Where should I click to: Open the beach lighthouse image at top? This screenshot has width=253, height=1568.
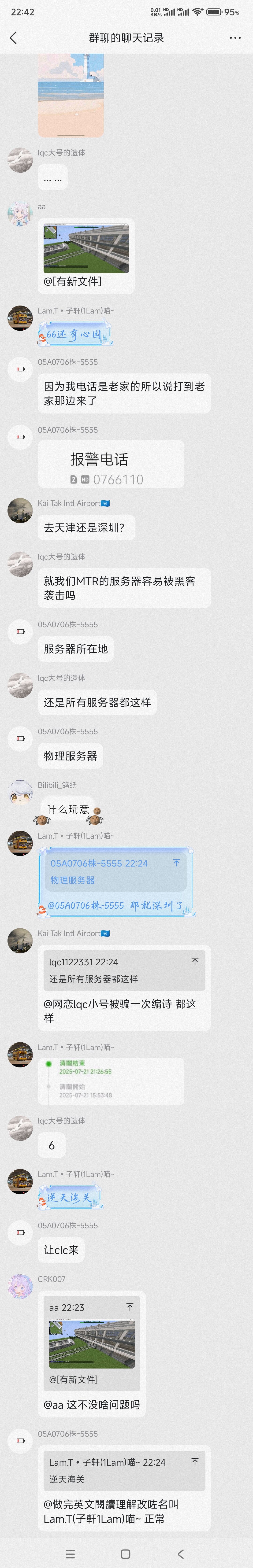(x=71, y=94)
